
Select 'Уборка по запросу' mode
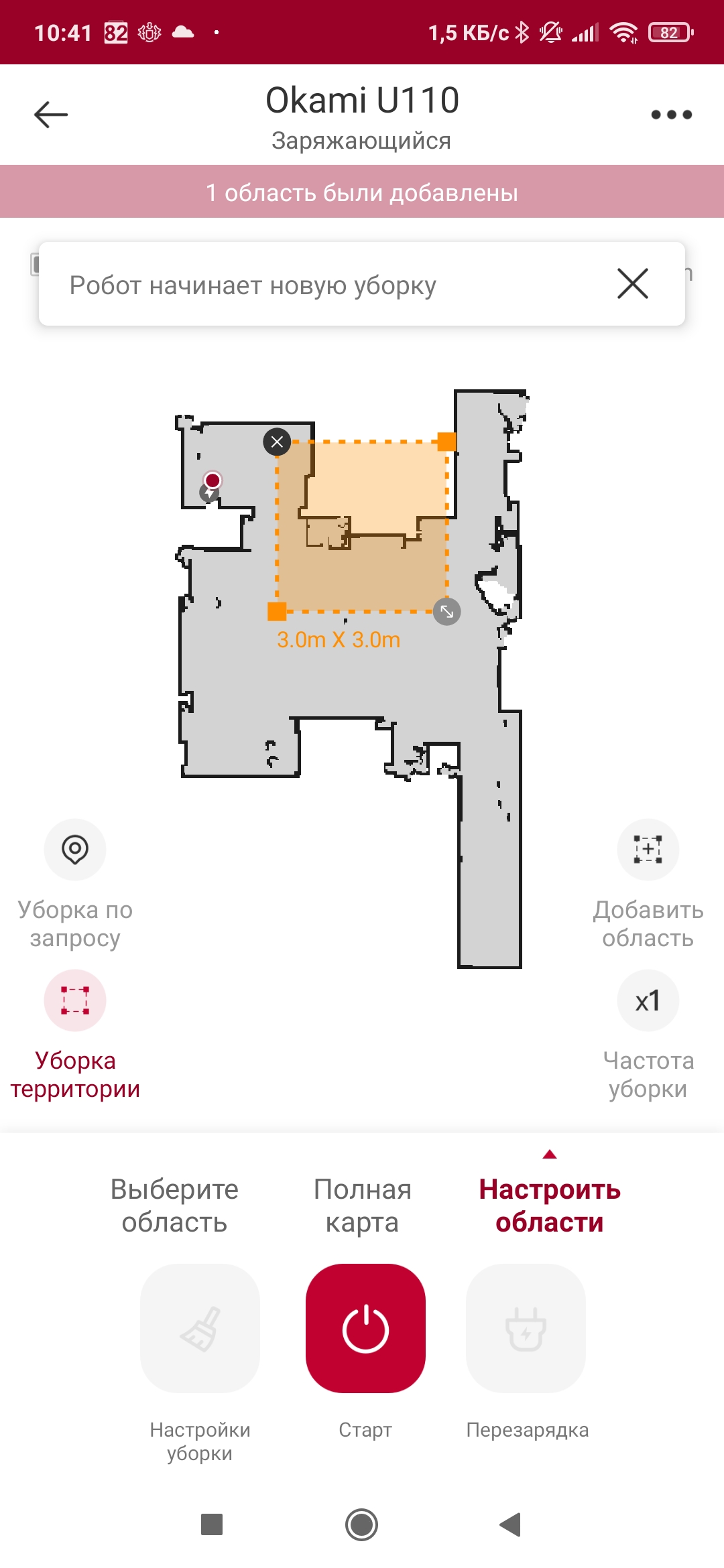[x=75, y=850]
